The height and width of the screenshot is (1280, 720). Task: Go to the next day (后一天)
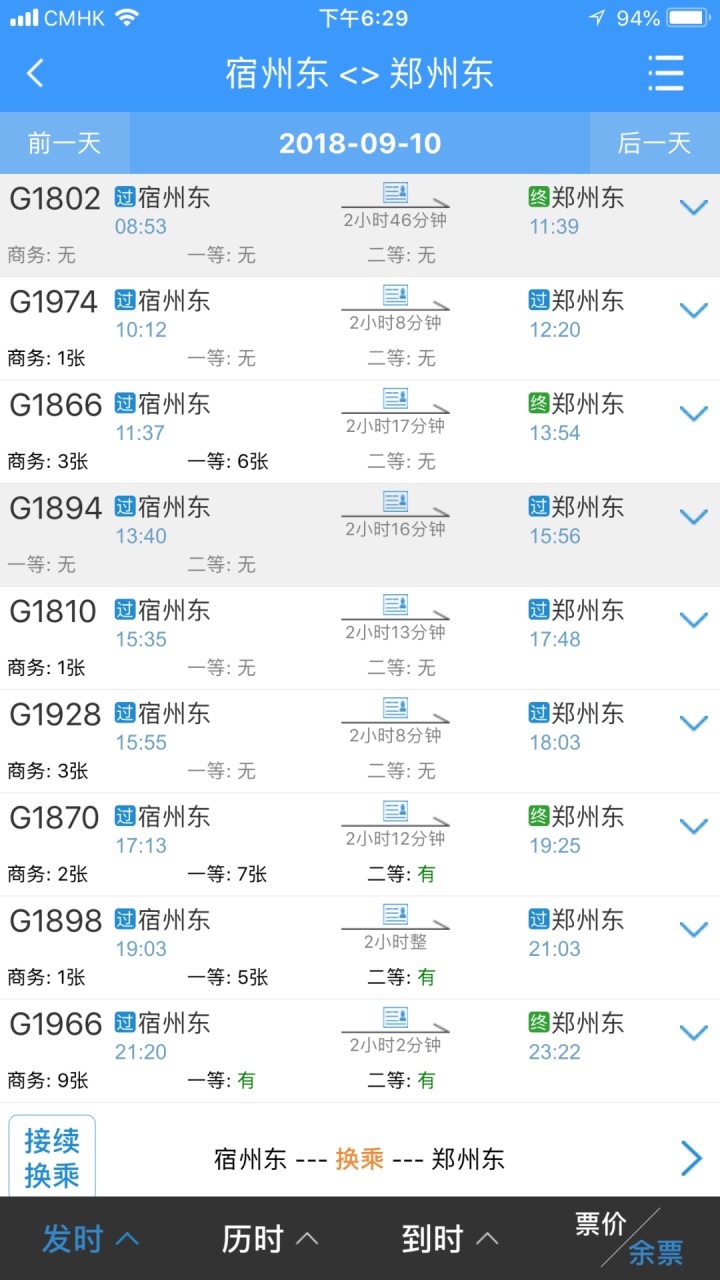pyautogui.click(x=655, y=143)
